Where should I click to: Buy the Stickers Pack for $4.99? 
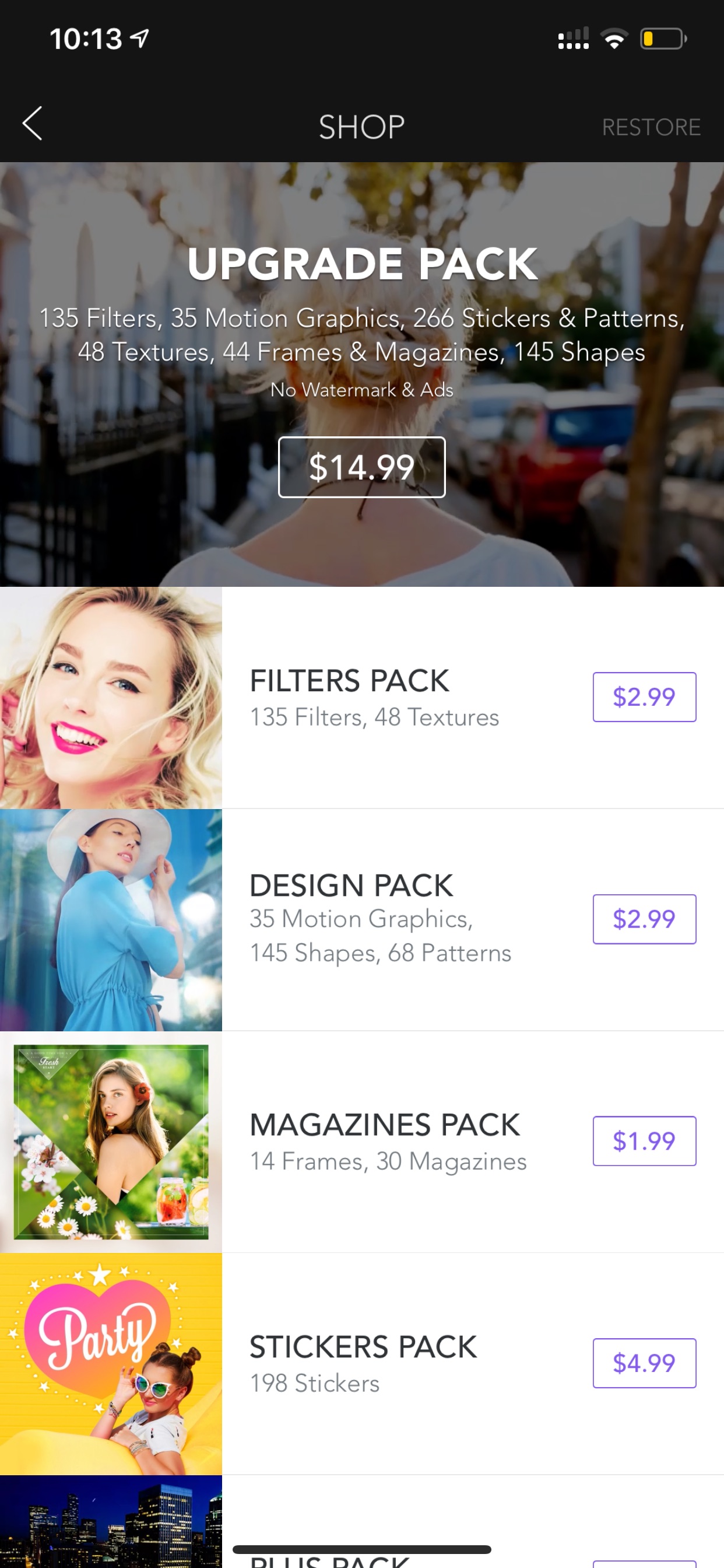click(x=644, y=1363)
